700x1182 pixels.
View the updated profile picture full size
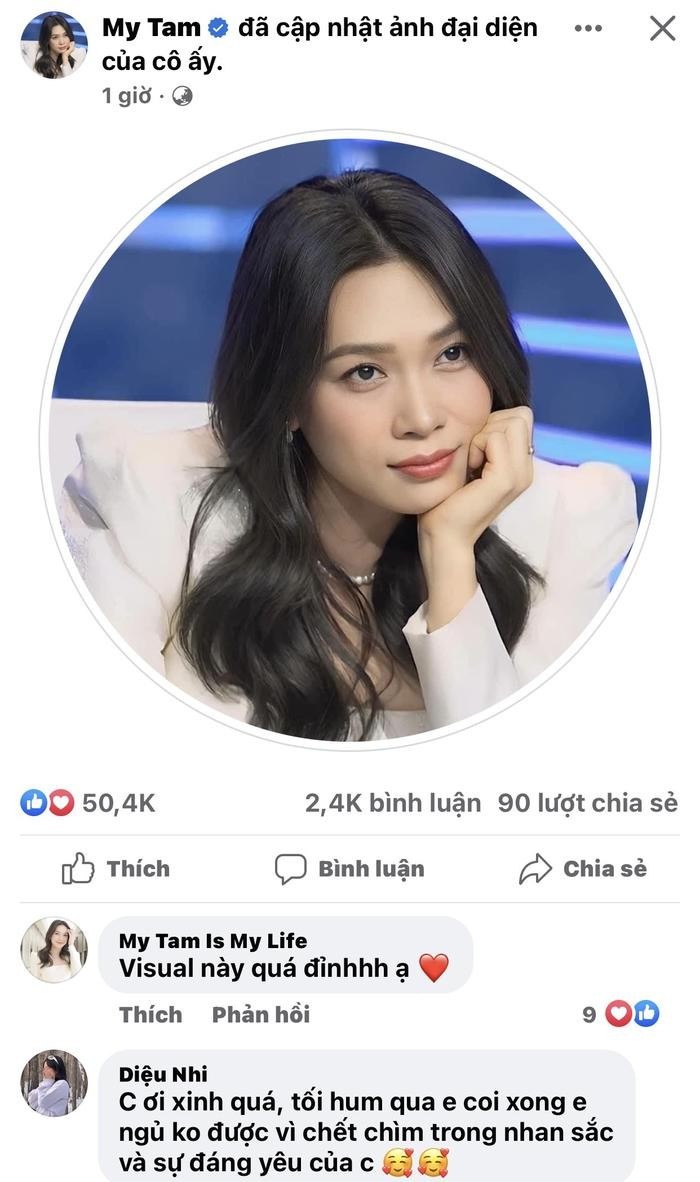click(350, 440)
